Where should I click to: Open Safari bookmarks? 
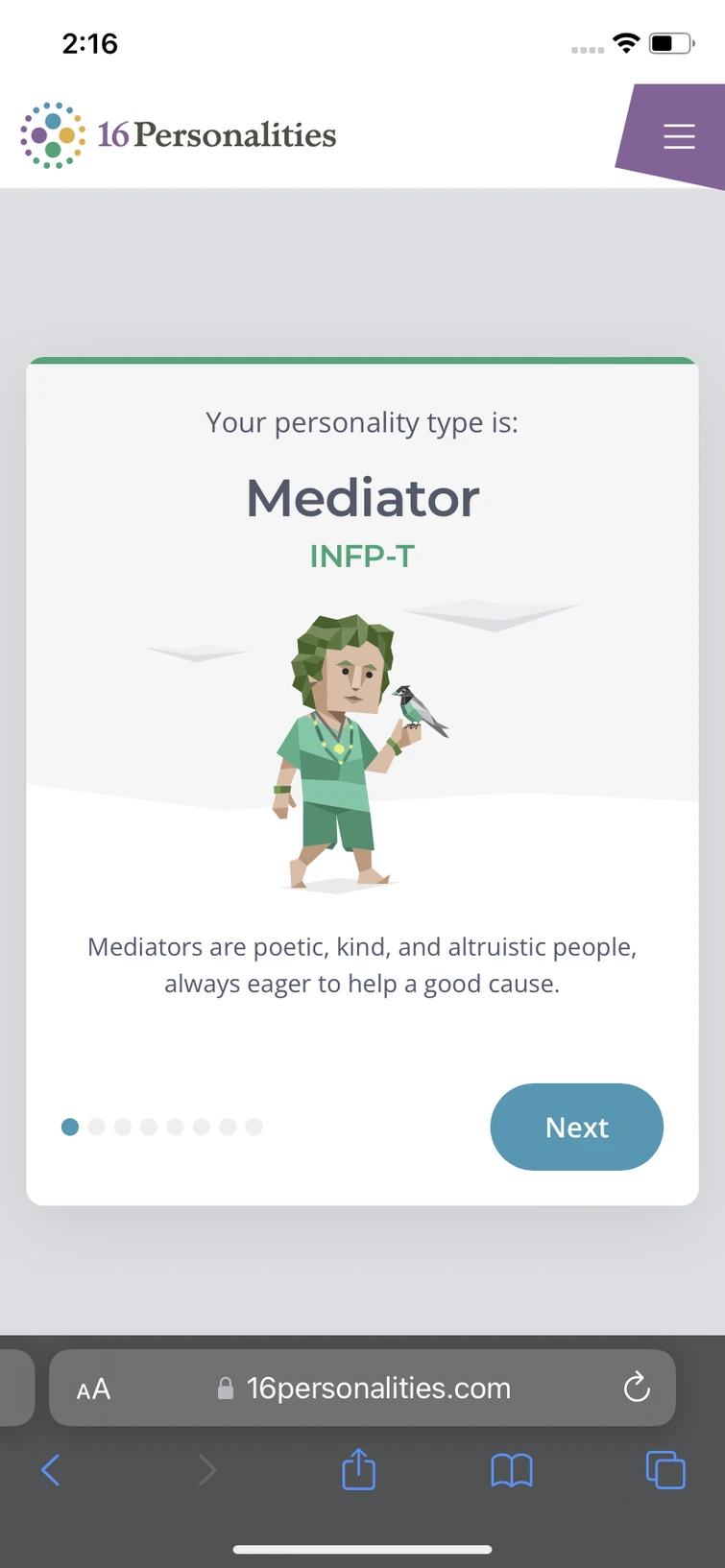512,1469
